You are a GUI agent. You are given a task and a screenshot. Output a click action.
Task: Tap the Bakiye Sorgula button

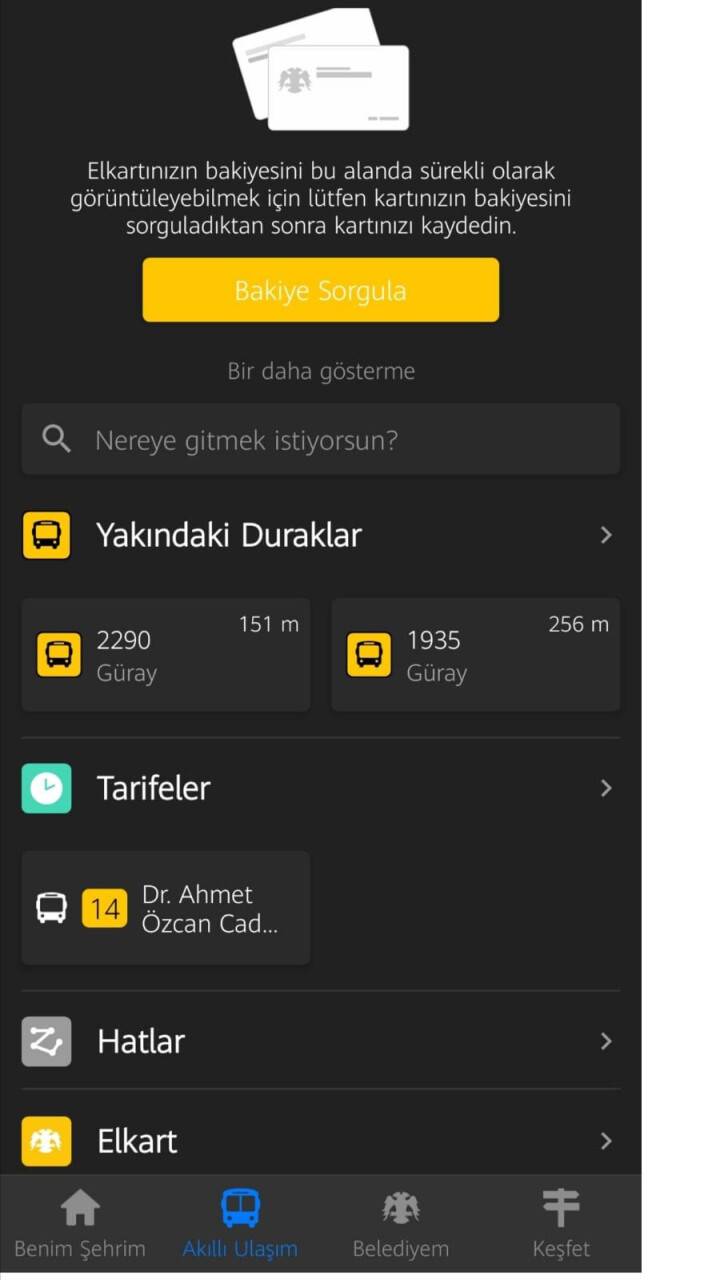(320, 290)
